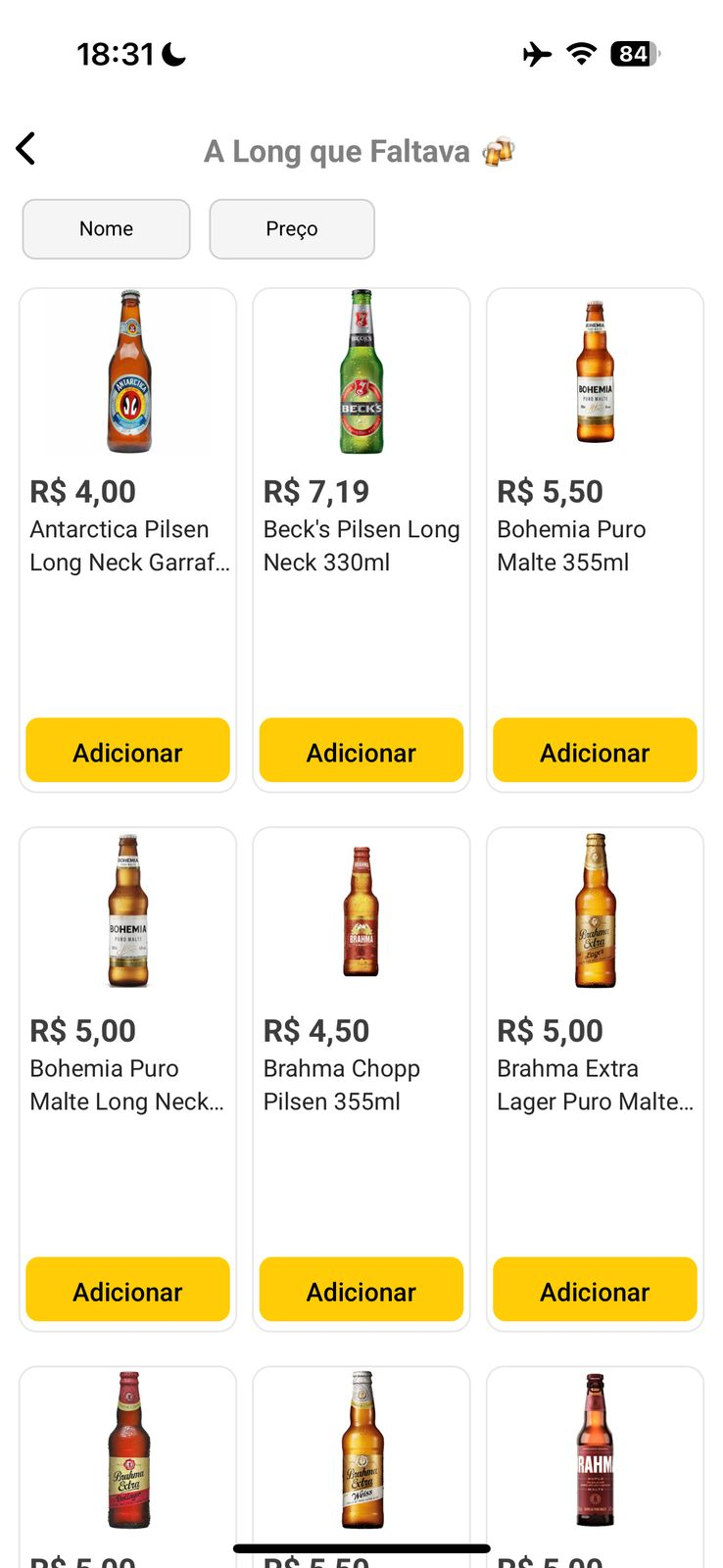This screenshot has height=1568, width=723.
Task: Add Antarctica Pilsen Long Neck to cart
Action: pyautogui.click(x=127, y=751)
